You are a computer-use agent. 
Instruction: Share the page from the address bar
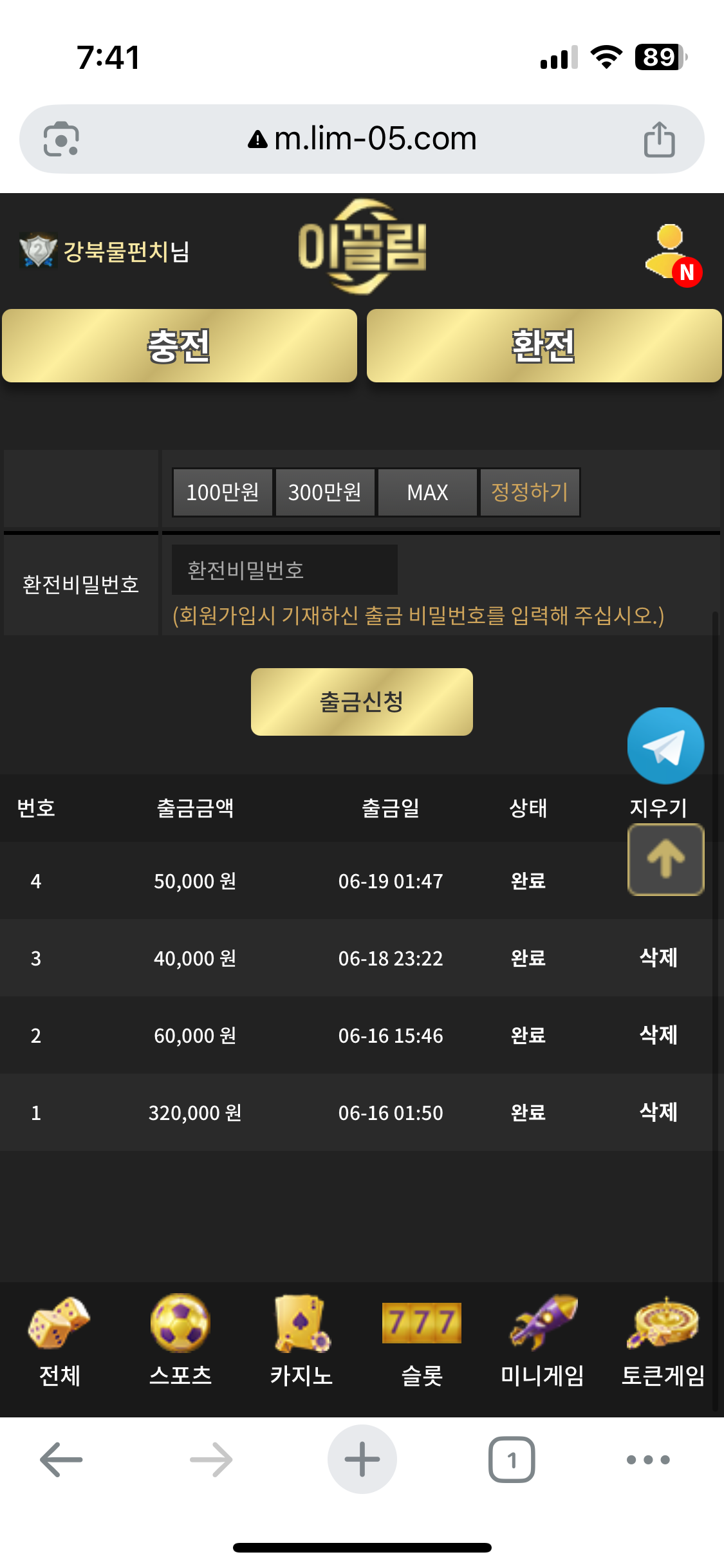coord(659,139)
